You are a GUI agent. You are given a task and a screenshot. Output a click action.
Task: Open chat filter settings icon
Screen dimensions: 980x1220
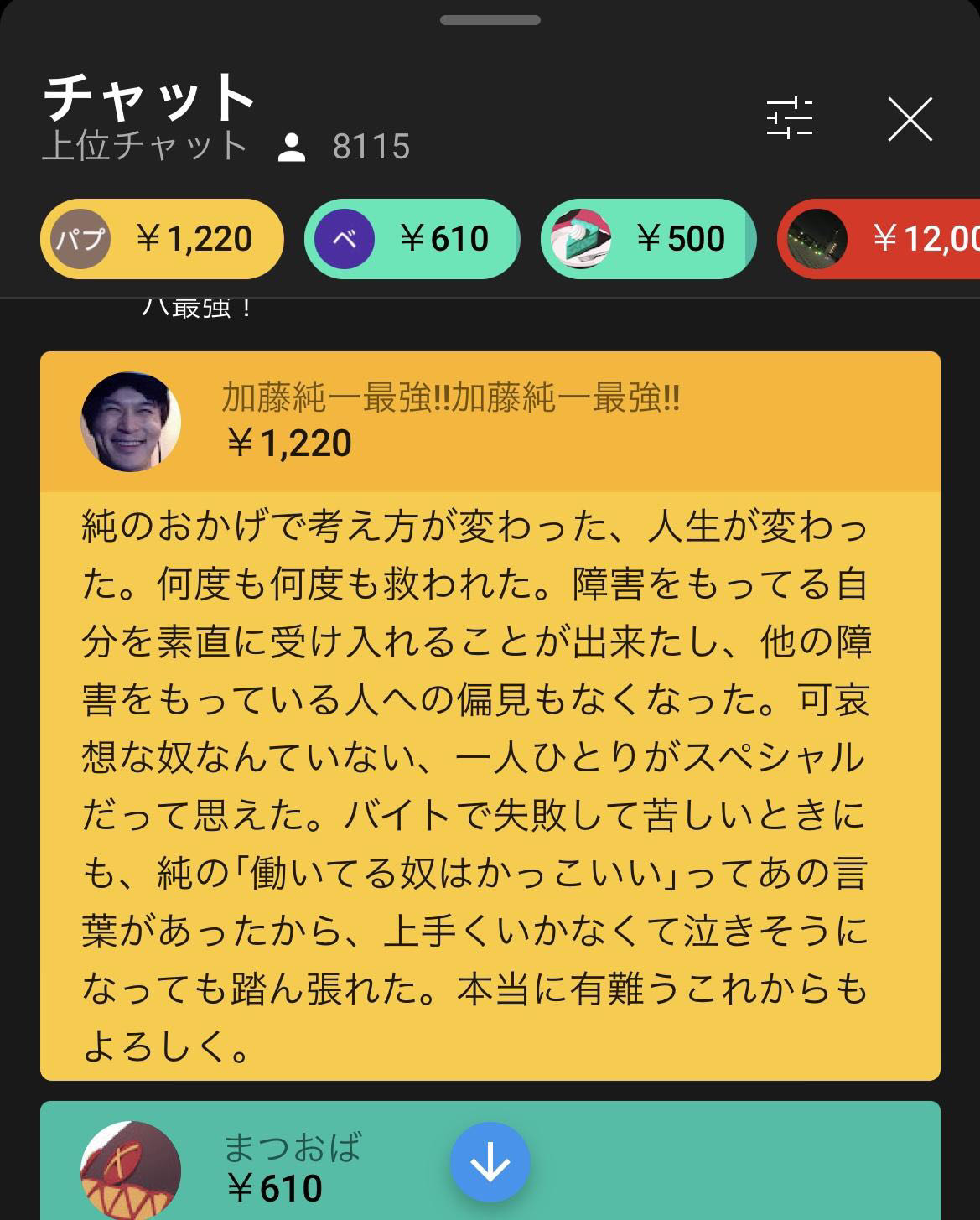point(790,118)
